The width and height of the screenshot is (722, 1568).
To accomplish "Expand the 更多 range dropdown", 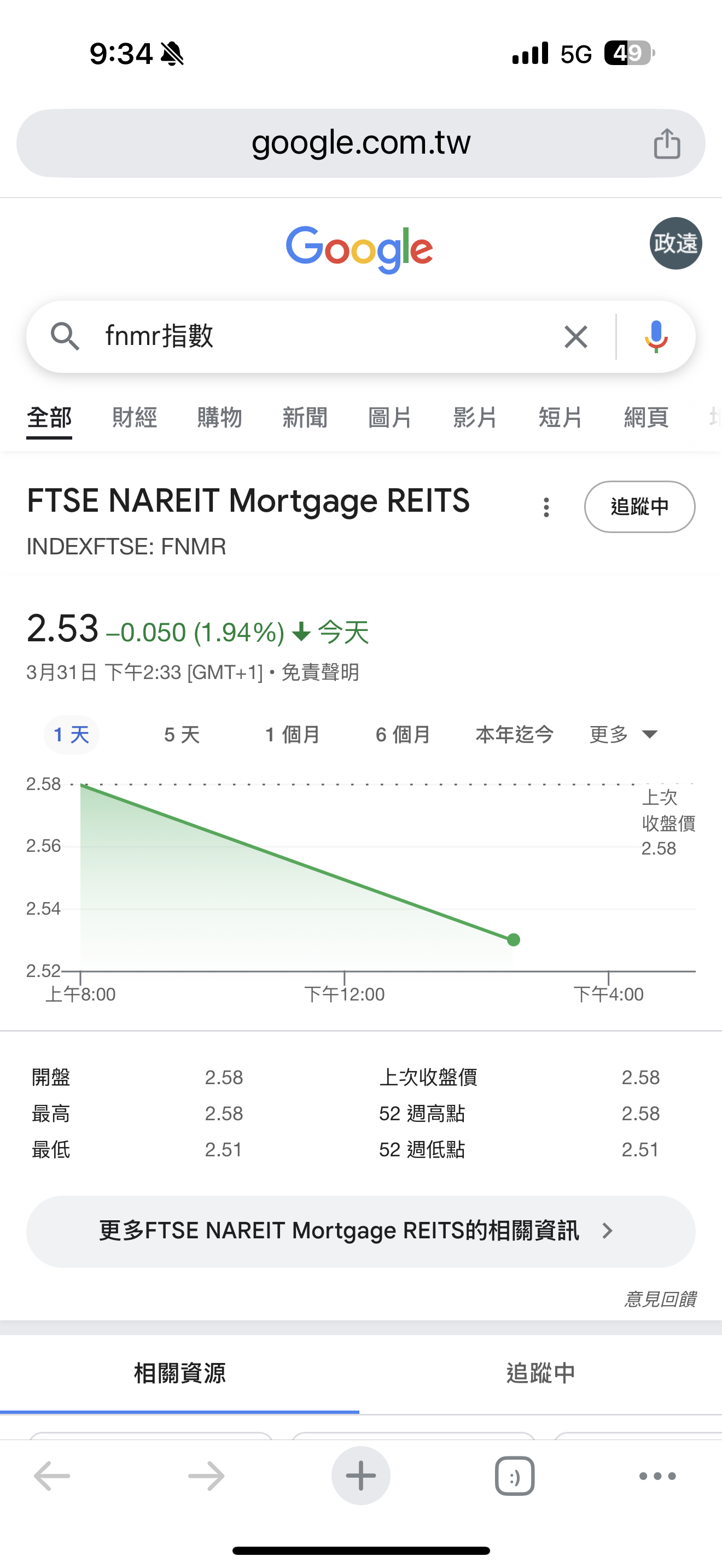I will pos(623,735).
